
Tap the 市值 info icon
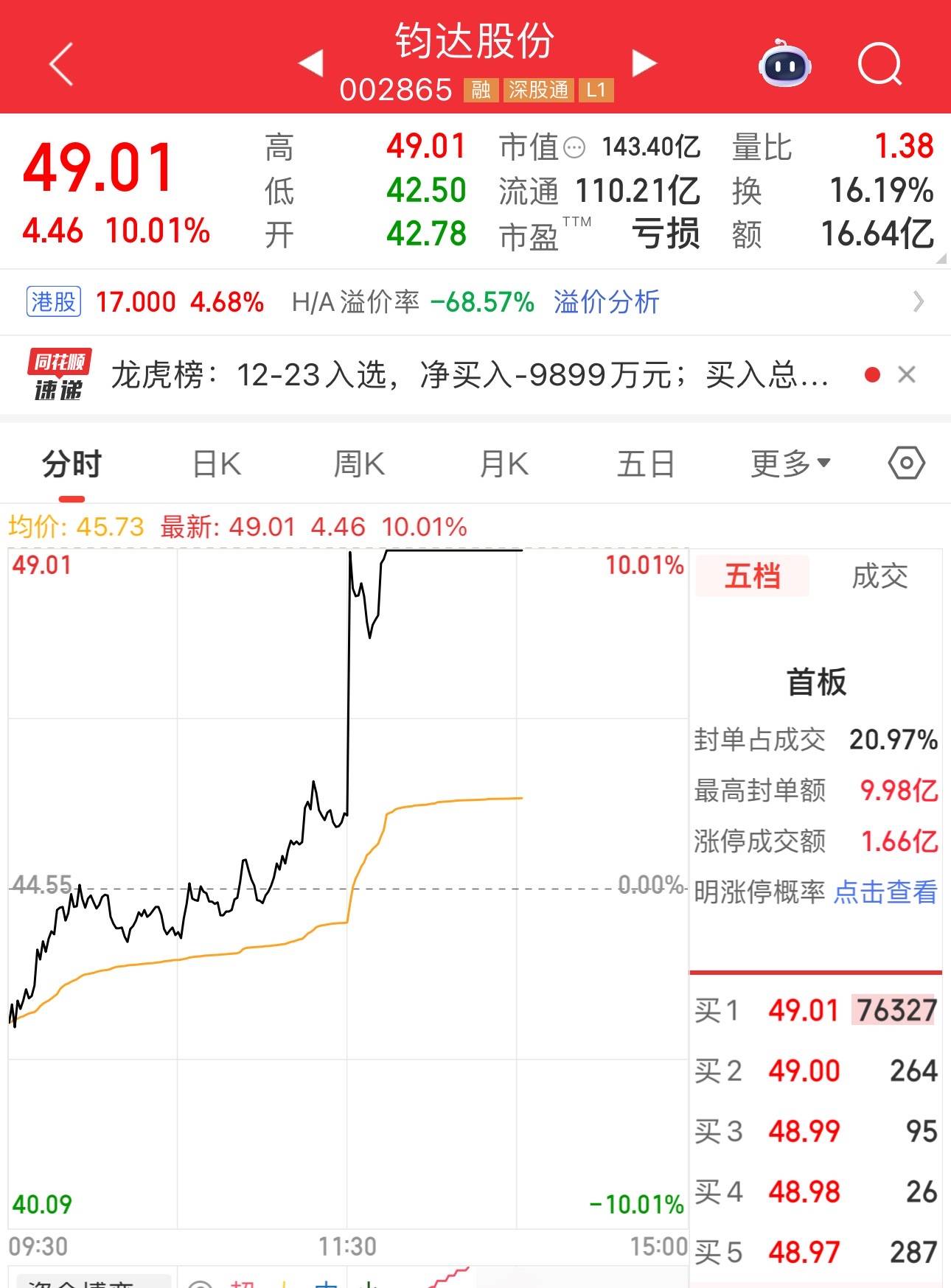tap(574, 148)
